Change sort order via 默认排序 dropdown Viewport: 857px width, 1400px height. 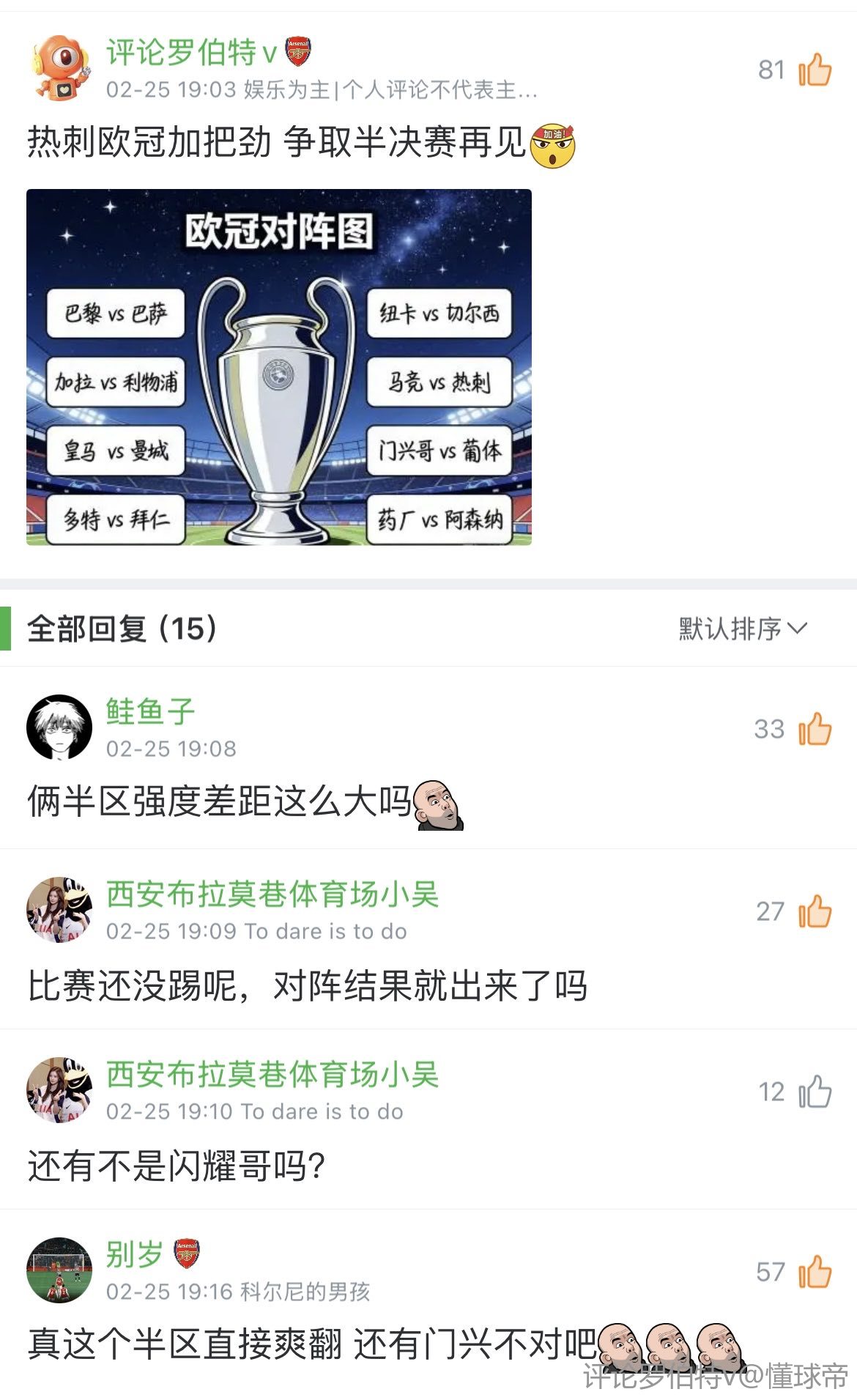coord(742,629)
